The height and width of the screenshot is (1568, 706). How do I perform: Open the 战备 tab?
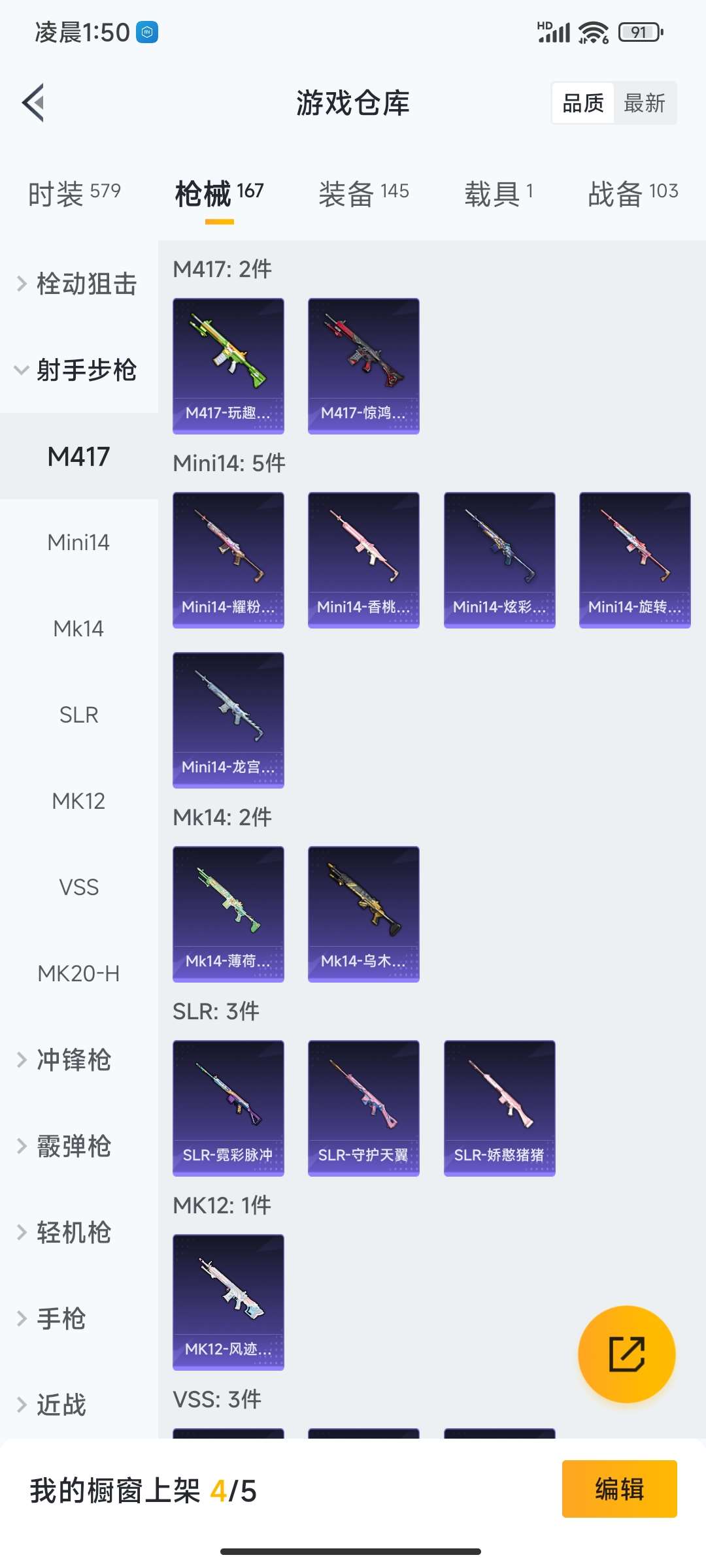click(x=632, y=194)
